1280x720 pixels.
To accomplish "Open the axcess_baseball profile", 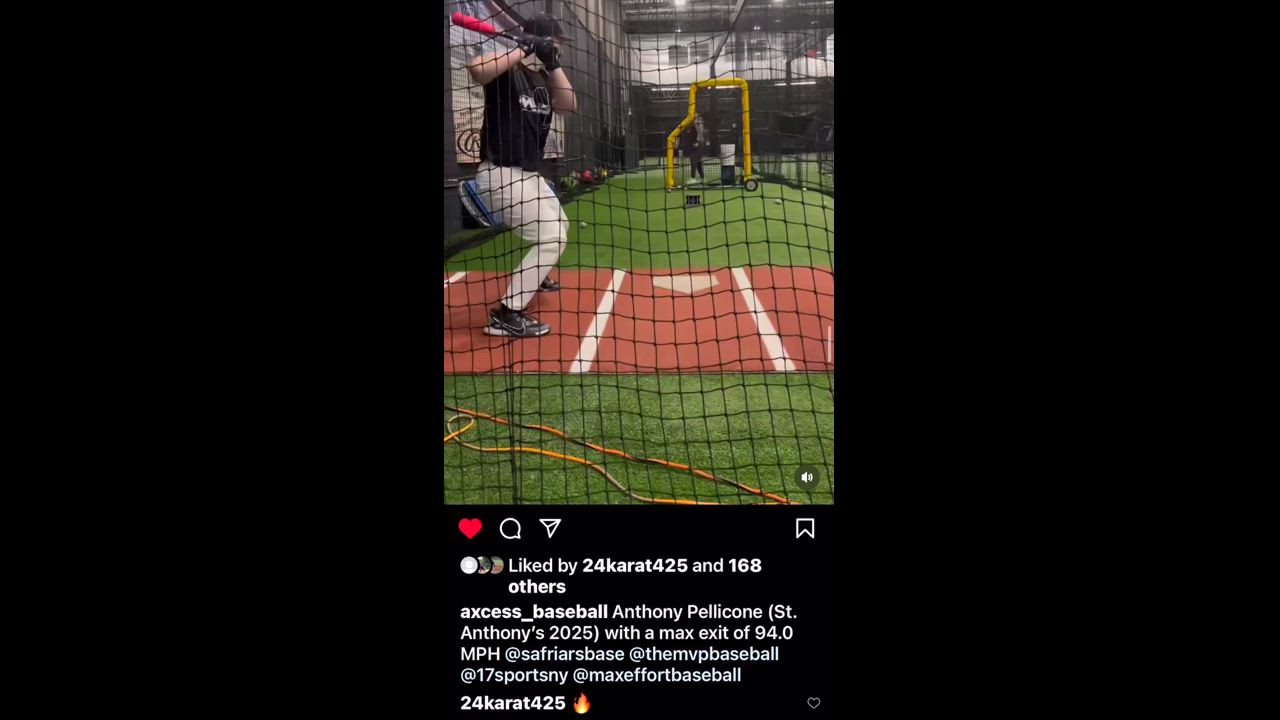I will (x=533, y=612).
